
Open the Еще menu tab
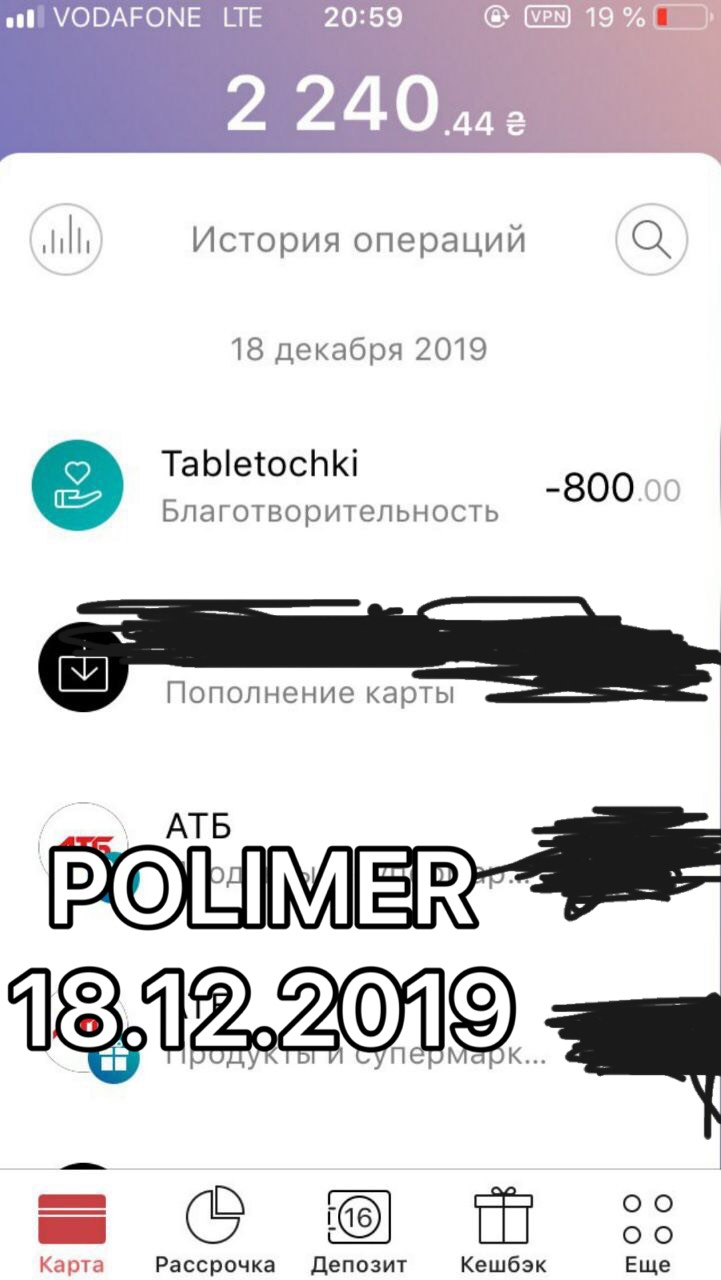647,1229
